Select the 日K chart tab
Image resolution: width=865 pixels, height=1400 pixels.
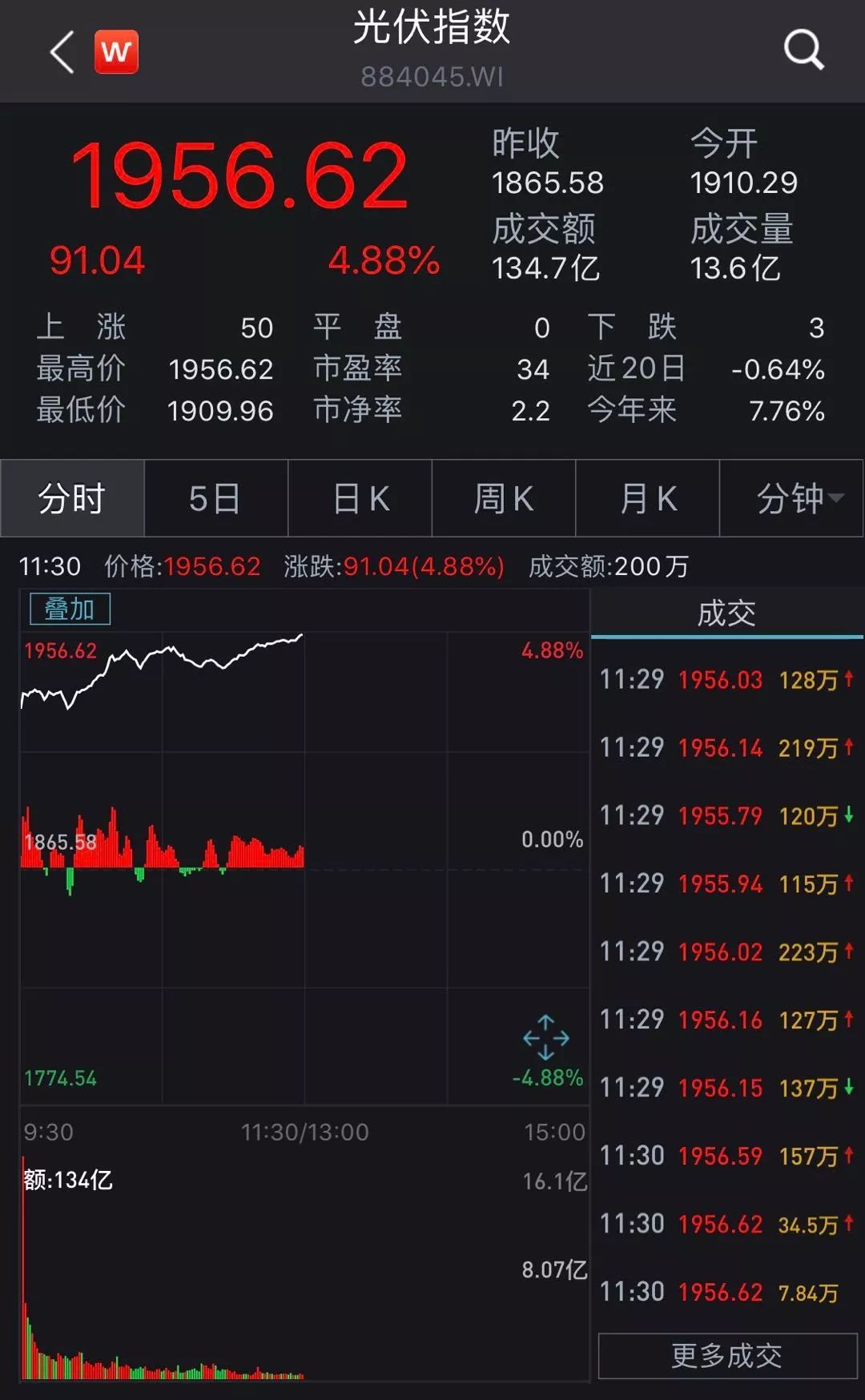(360, 498)
